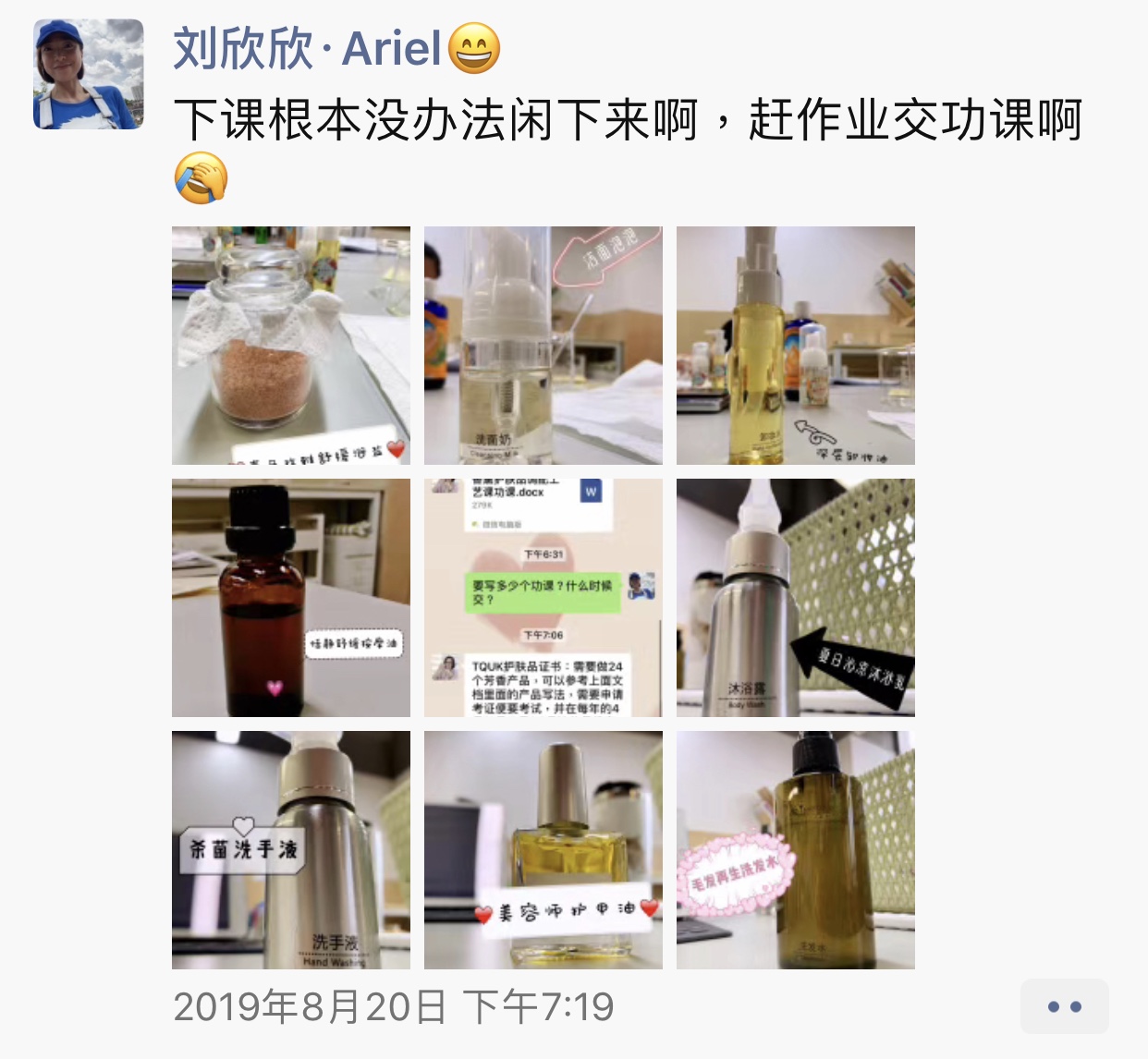Open the 沐浴露 body wash photo
Image resolution: width=1148 pixels, height=1059 pixels.
point(795,597)
